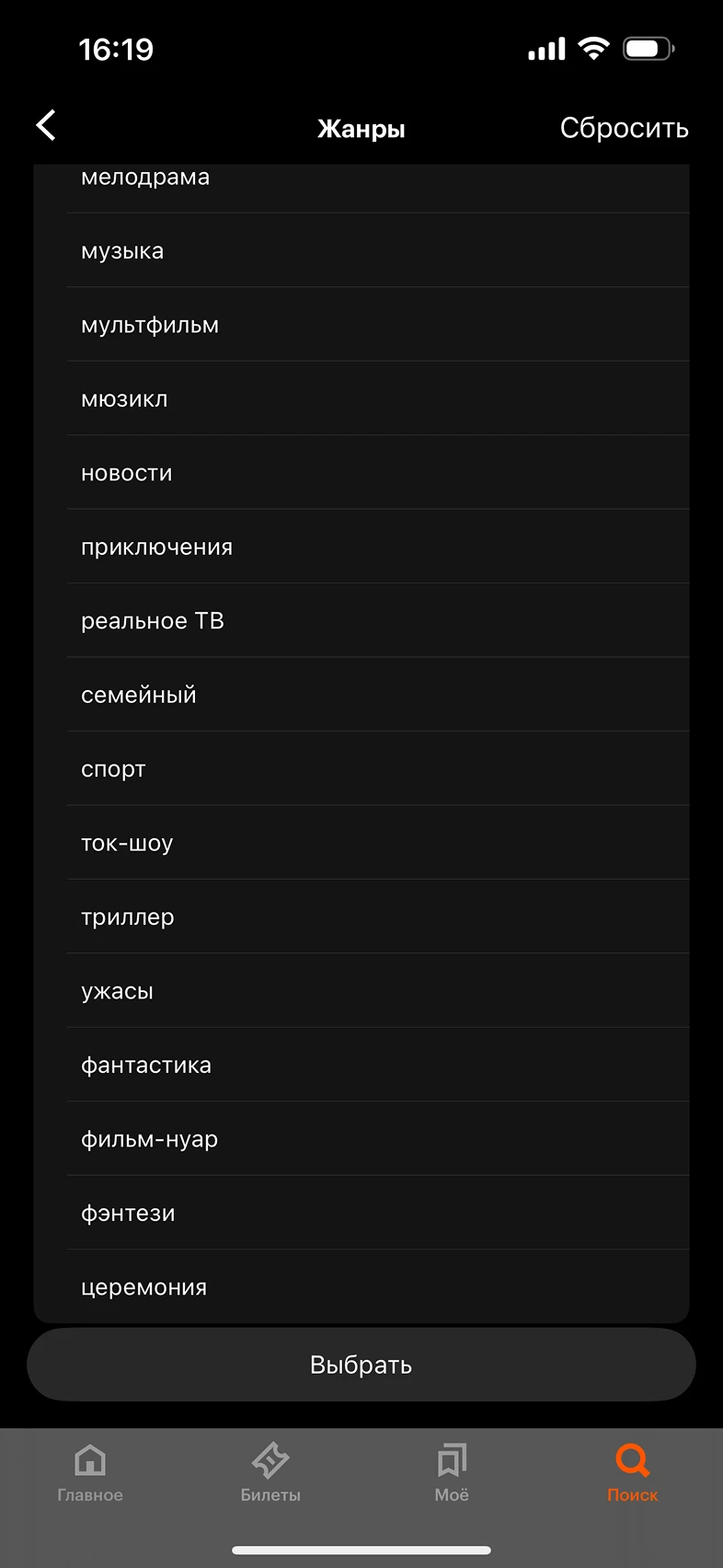The height and width of the screenshot is (1568, 723).
Task: Choose фильм-нуар genre
Action: pyautogui.click(x=361, y=1139)
